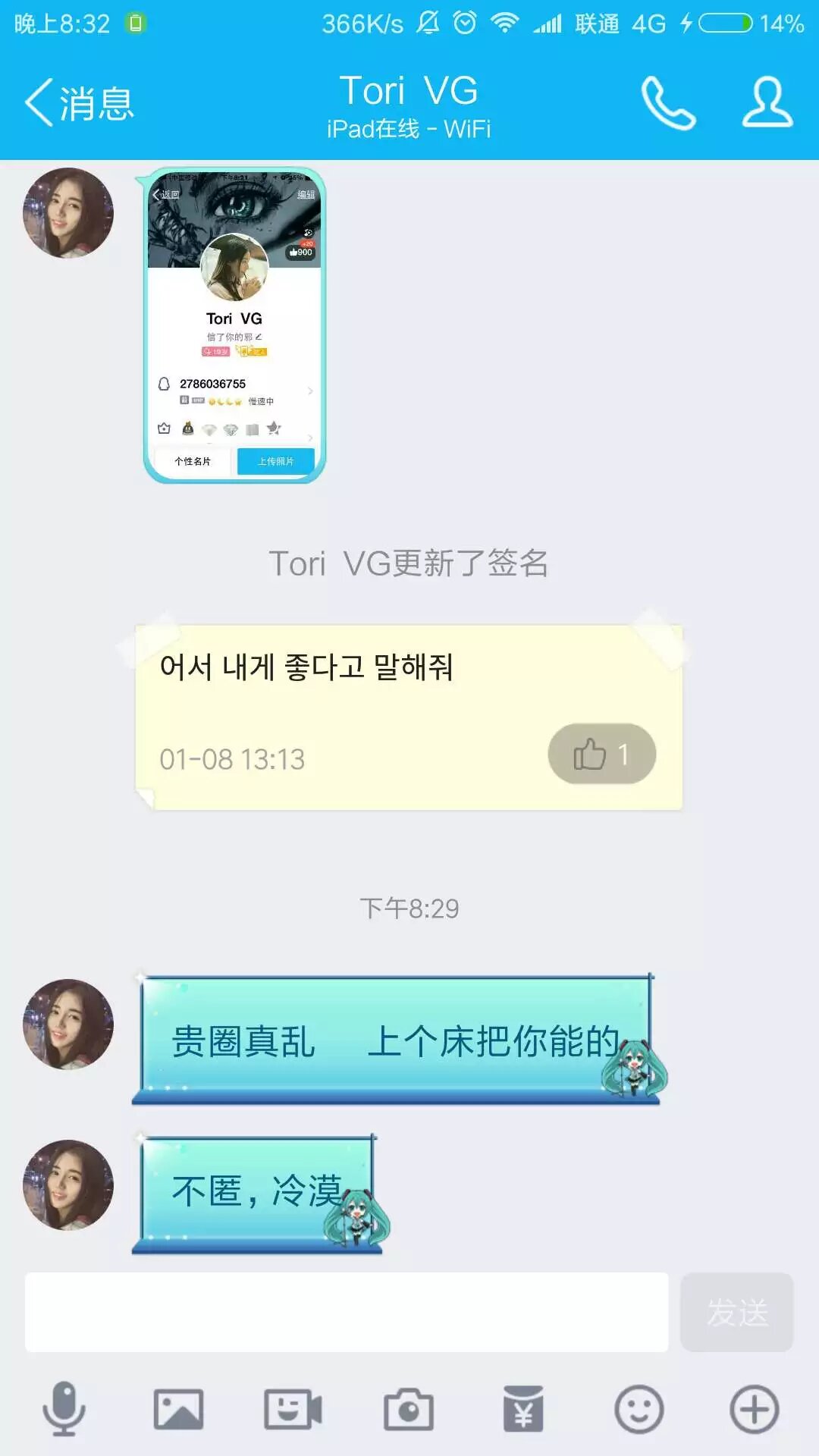Send a red packet
The image size is (819, 1456).
tap(523, 1409)
